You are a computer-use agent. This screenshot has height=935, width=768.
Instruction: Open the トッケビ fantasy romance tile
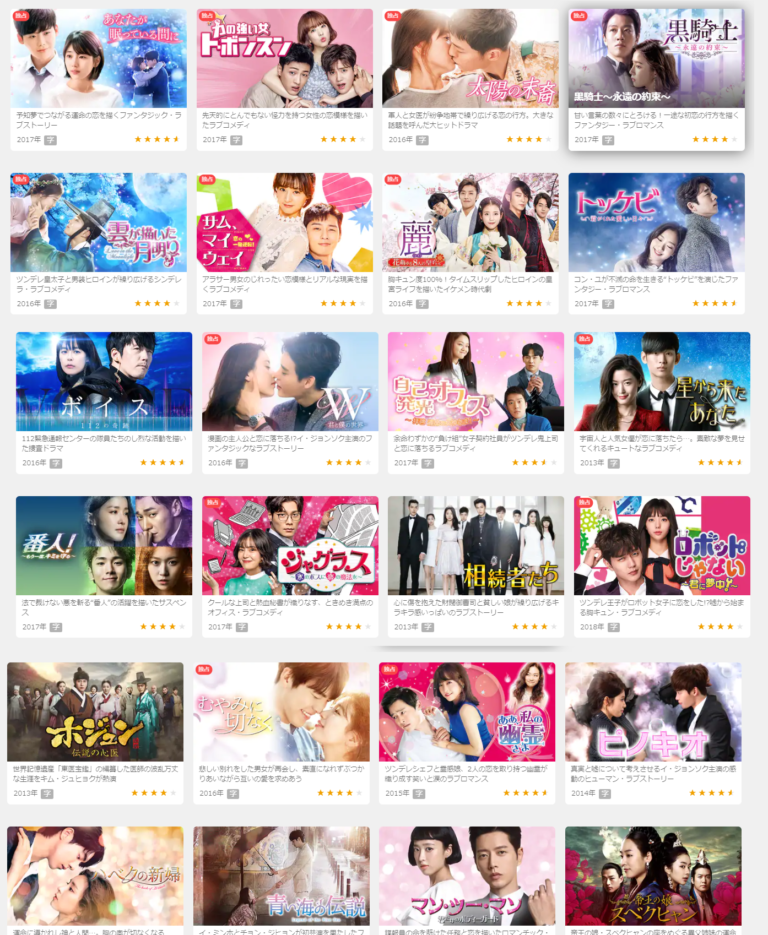coord(656,222)
